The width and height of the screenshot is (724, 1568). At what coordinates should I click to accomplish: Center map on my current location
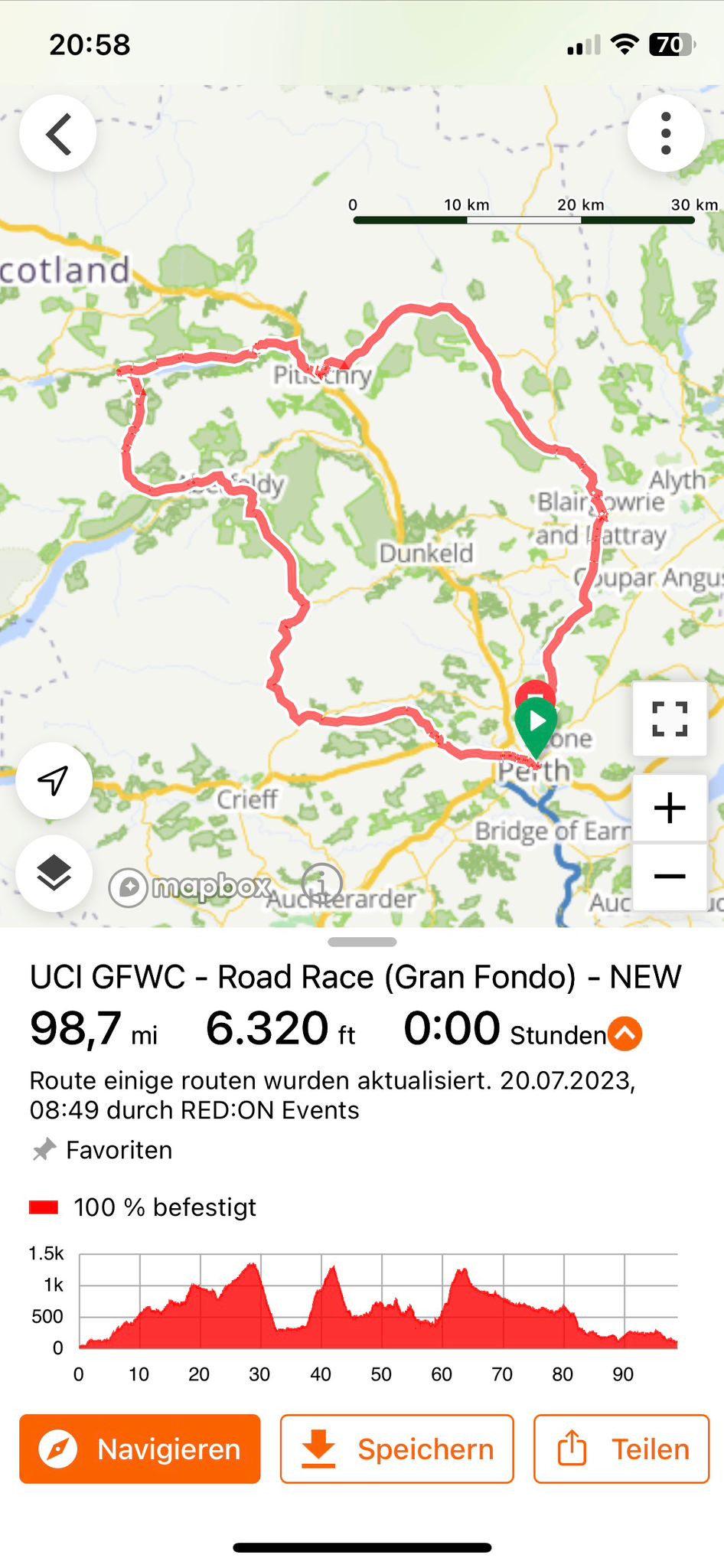pyautogui.click(x=54, y=781)
